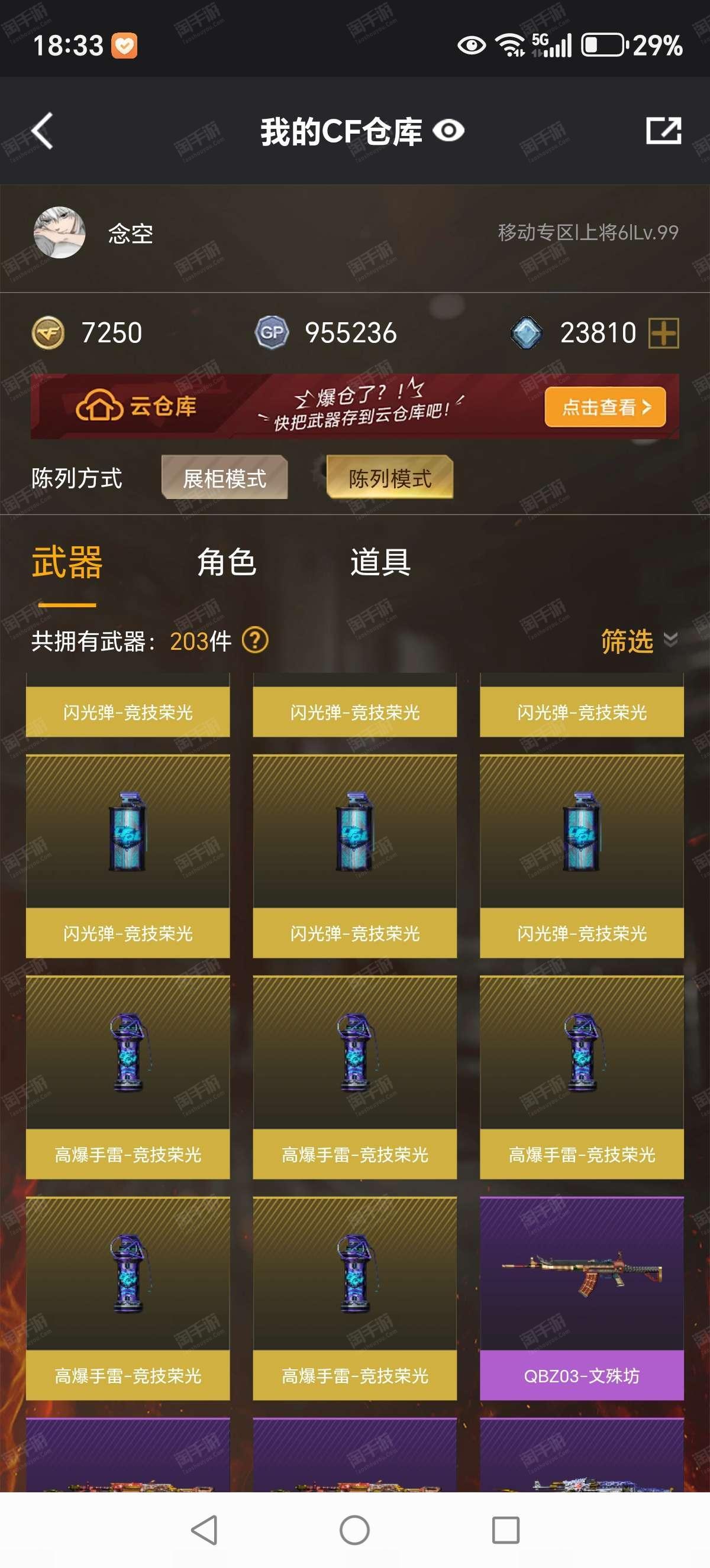Open recent apps via the square button
Viewport: 710px width, 1568px height.
click(505, 1530)
